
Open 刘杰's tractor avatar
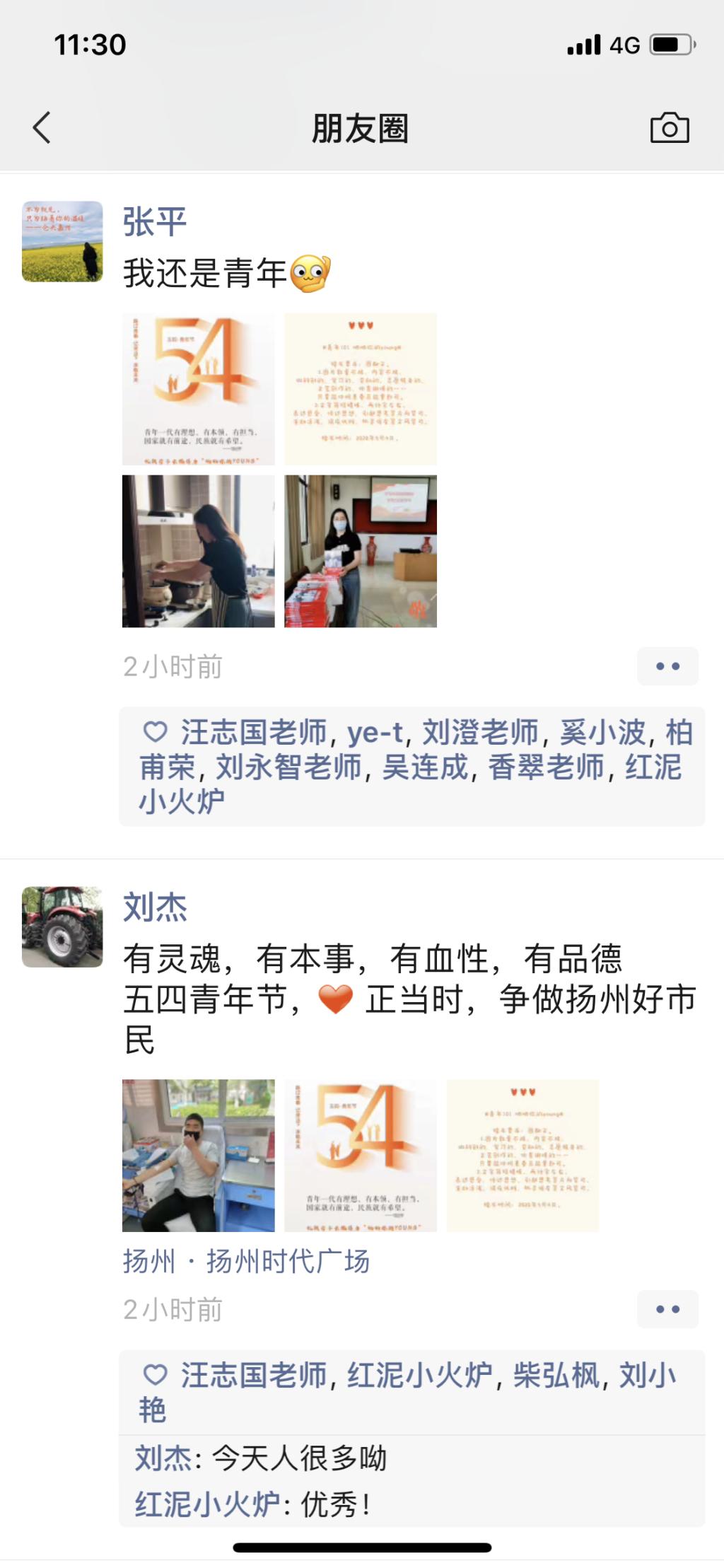(x=62, y=927)
